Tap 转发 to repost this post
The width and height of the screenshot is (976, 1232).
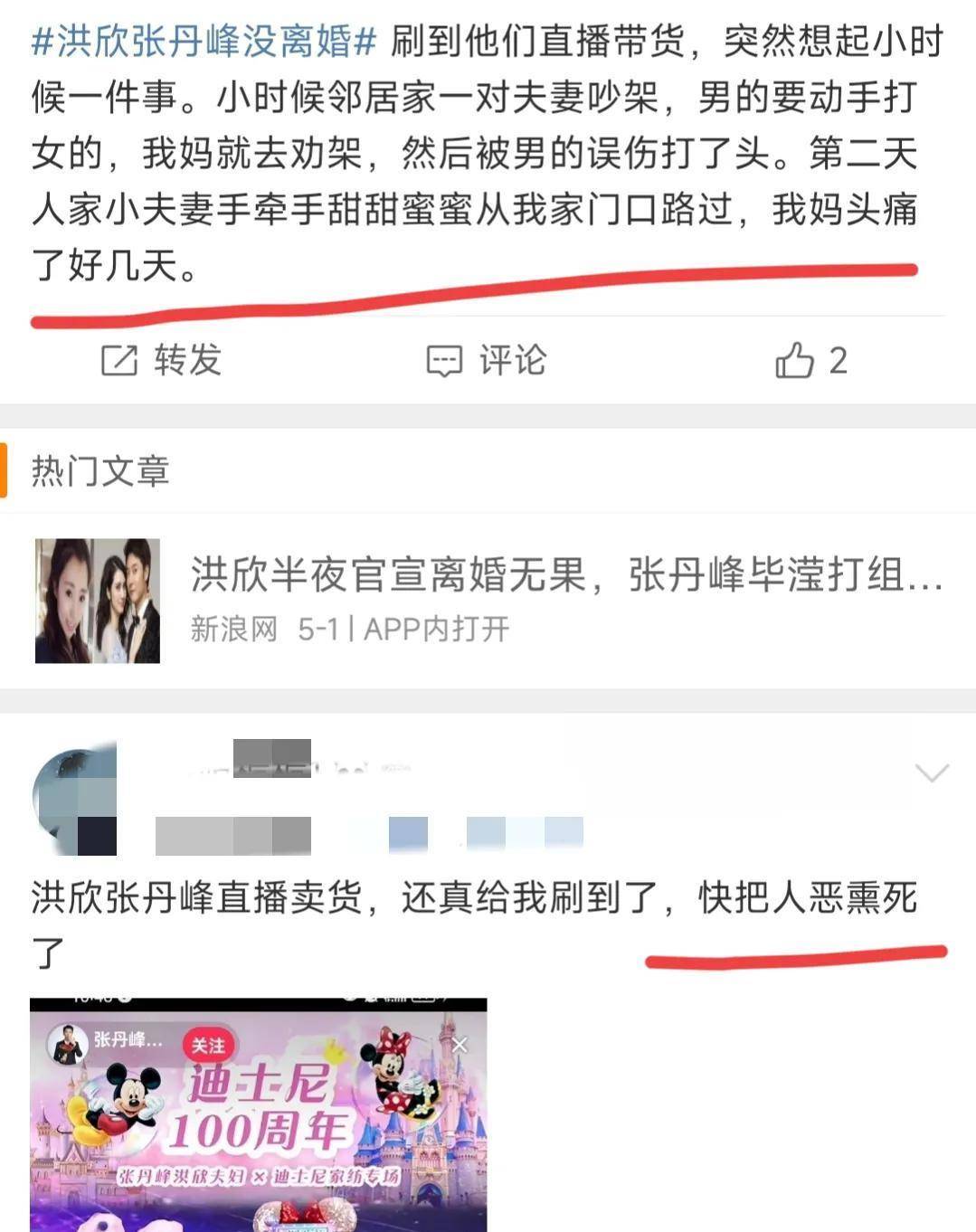(x=161, y=360)
